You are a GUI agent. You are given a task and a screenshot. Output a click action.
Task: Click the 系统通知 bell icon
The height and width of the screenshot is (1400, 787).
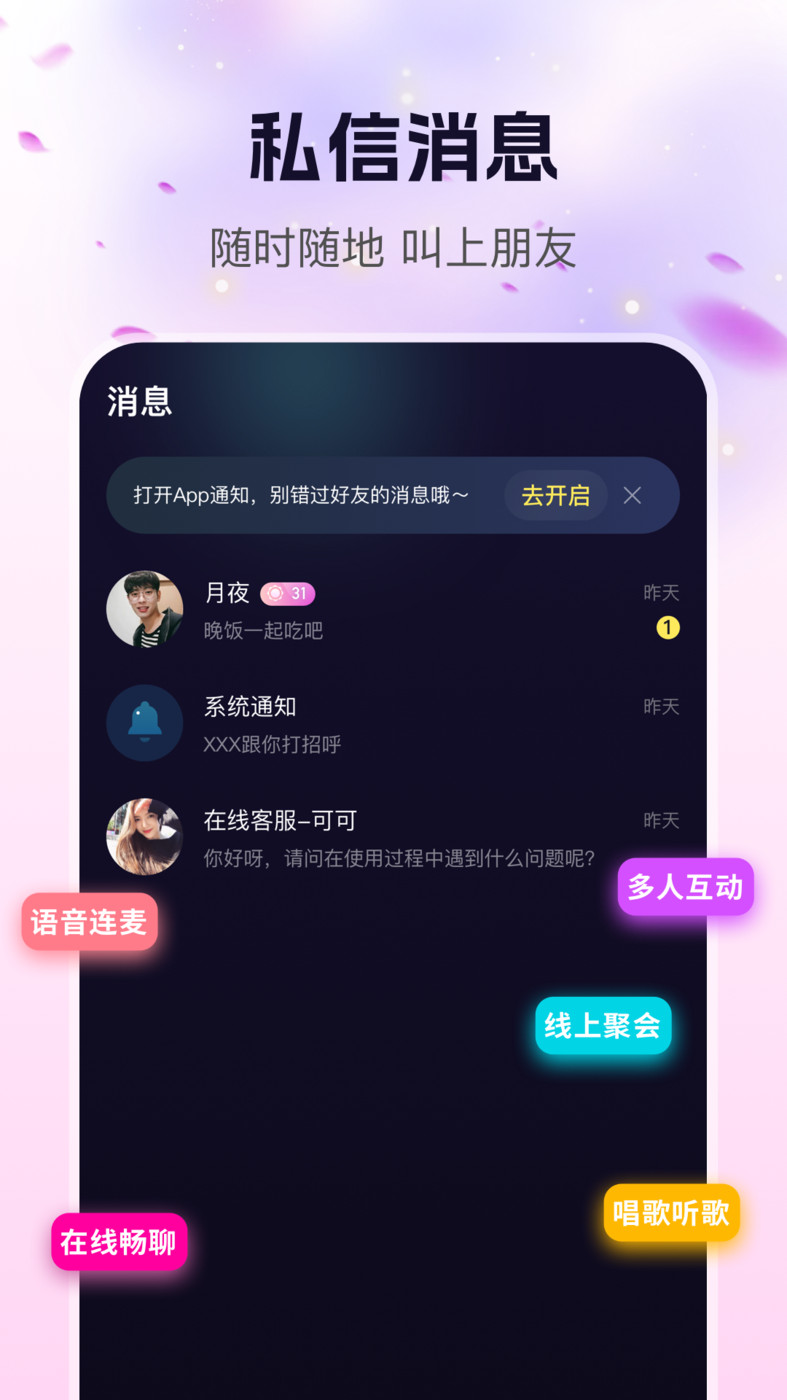coord(144,722)
